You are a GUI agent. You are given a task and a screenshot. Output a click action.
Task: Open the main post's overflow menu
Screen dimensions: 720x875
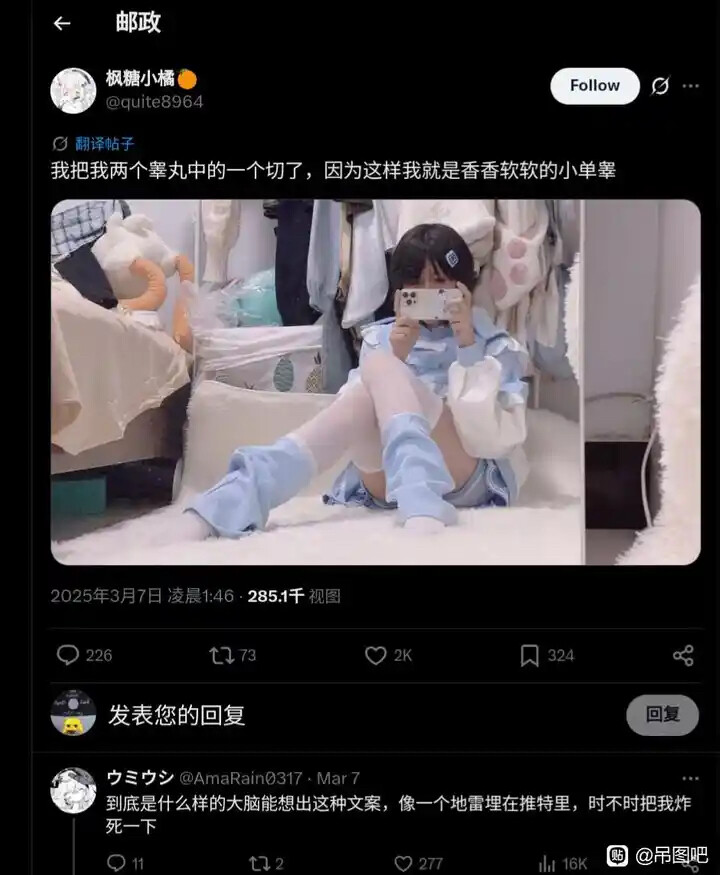(x=691, y=86)
